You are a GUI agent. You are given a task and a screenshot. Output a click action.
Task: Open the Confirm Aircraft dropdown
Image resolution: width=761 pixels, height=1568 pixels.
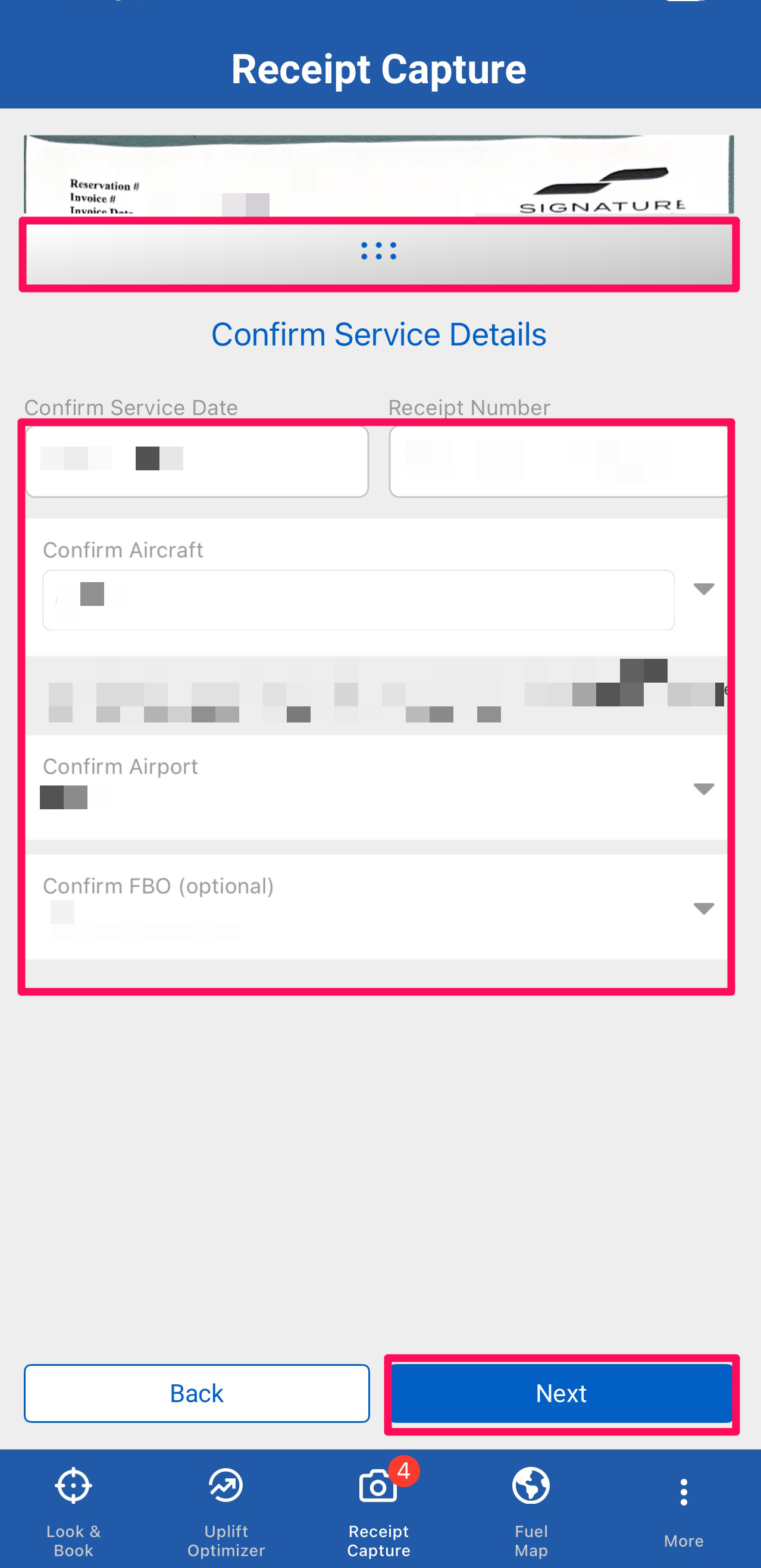click(703, 589)
